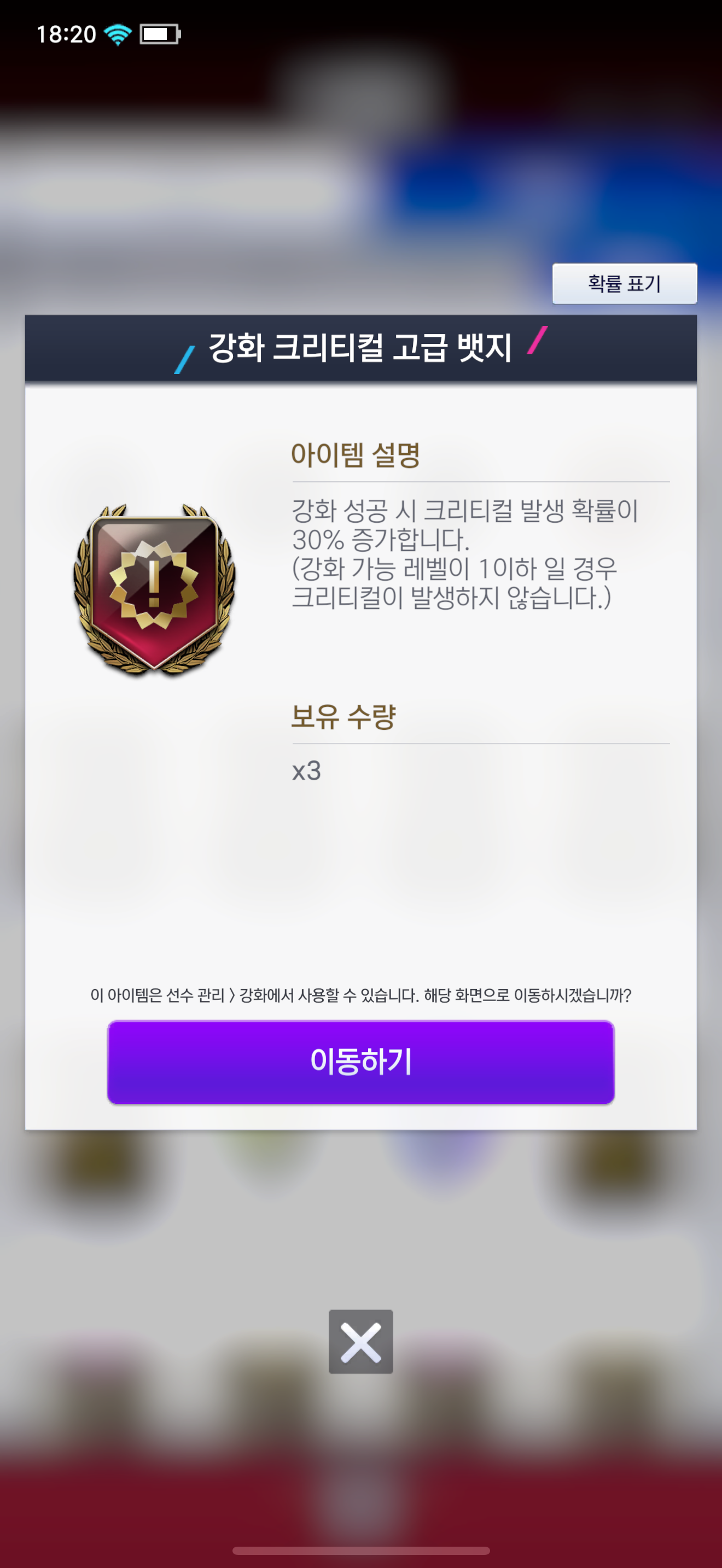Tap the 확률 표기 button
This screenshot has width=722, height=1568.
click(624, 284)
